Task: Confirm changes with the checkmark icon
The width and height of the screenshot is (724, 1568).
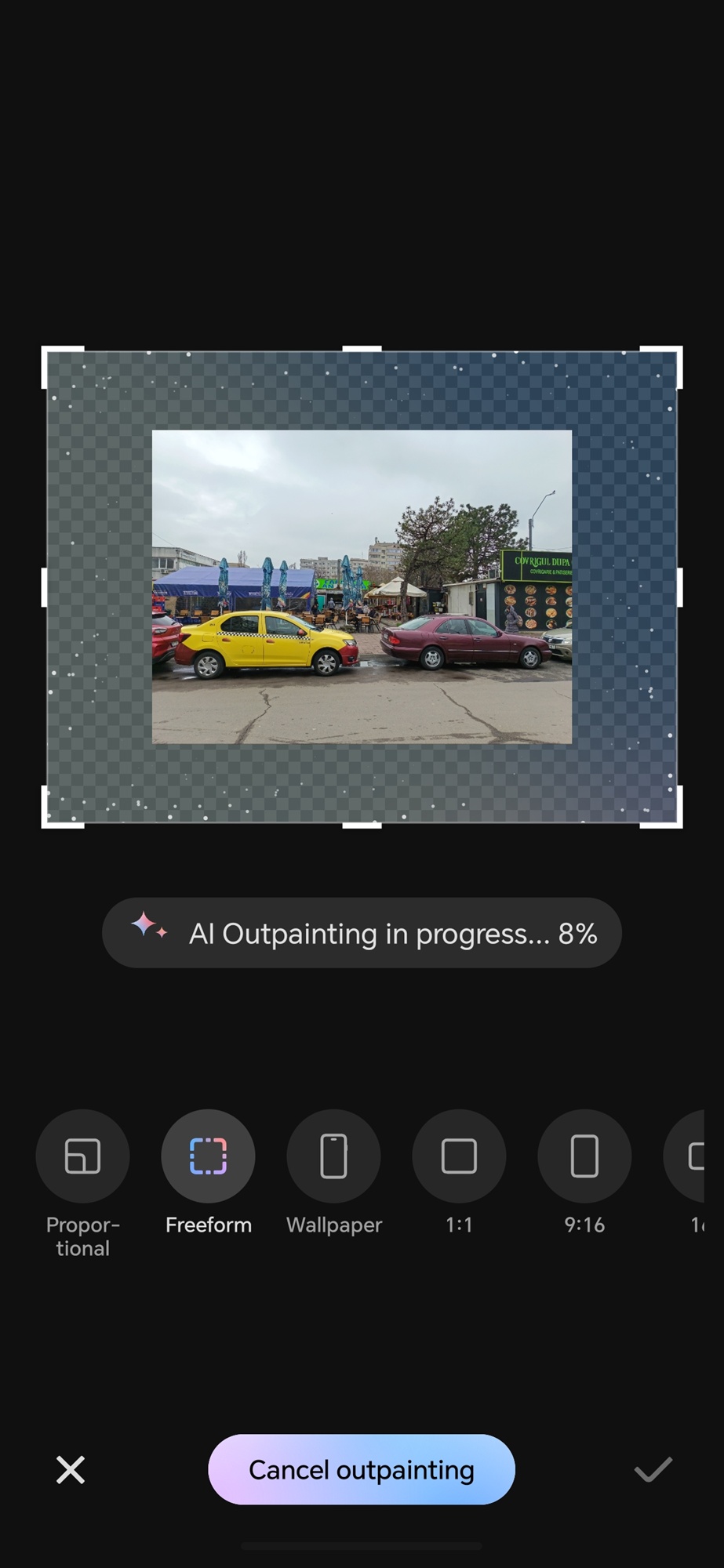Action: [x=653, y=1470]
